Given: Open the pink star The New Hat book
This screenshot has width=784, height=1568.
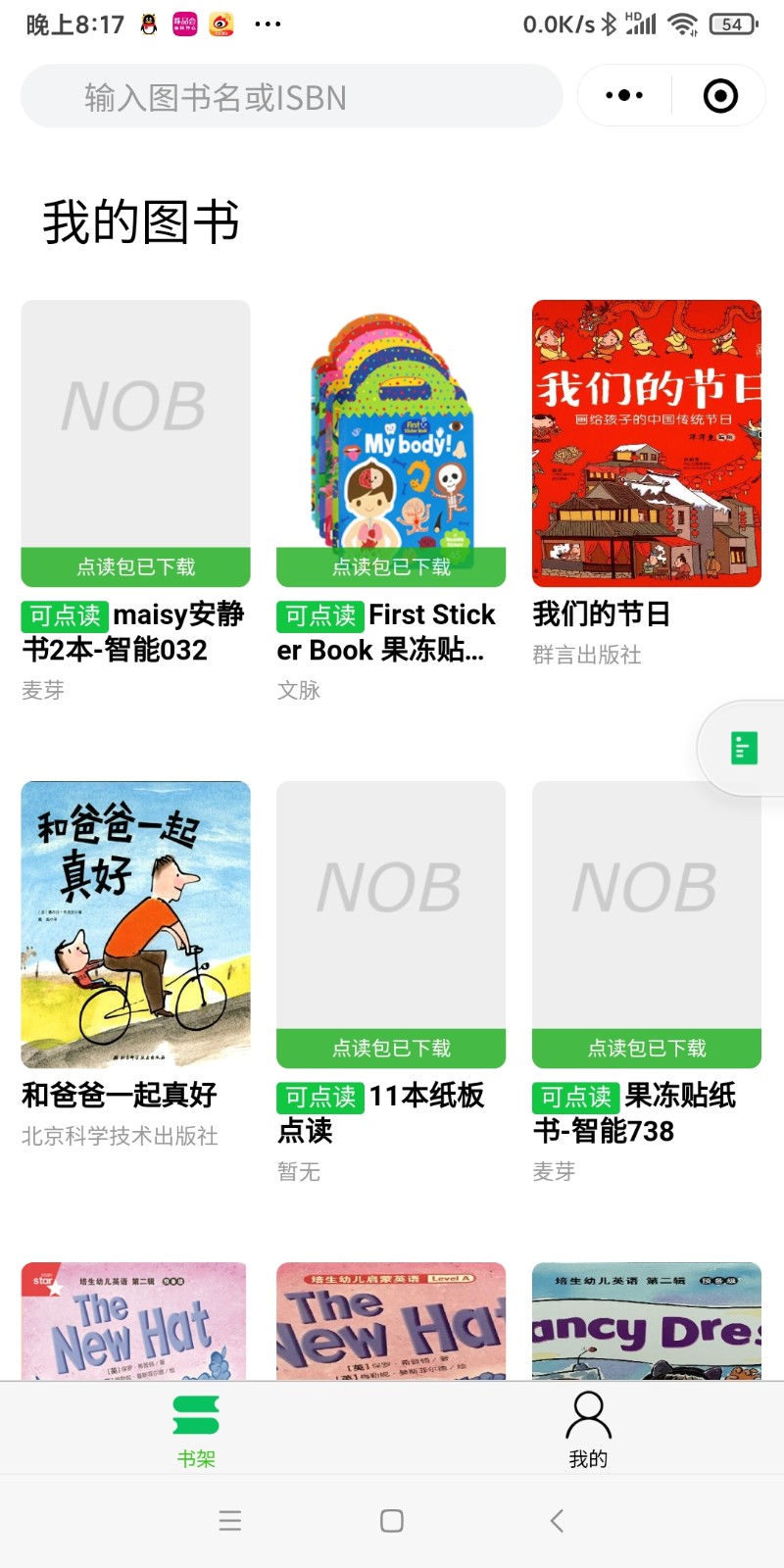Looking at the screenshot, I should click(x=135, y=1321).
